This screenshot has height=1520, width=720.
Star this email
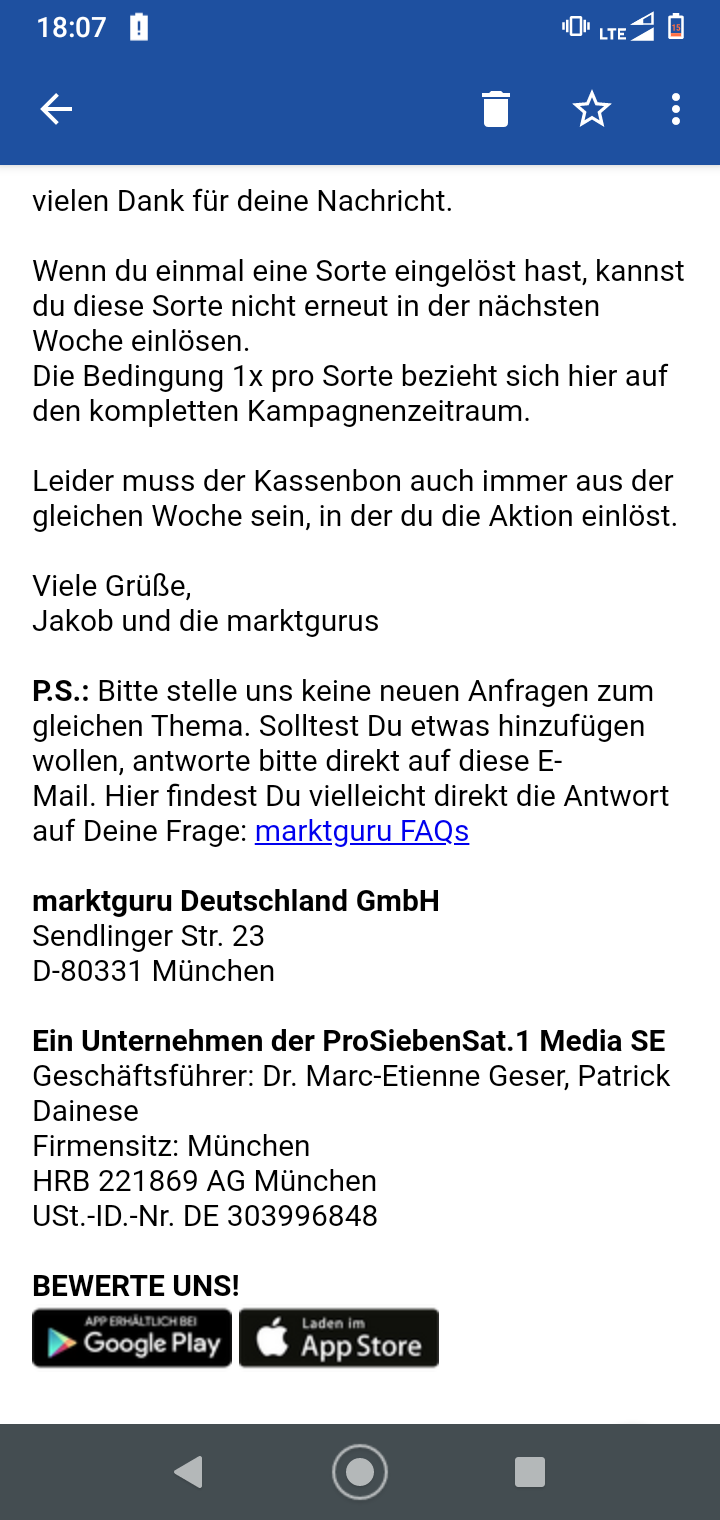point(592,109)
